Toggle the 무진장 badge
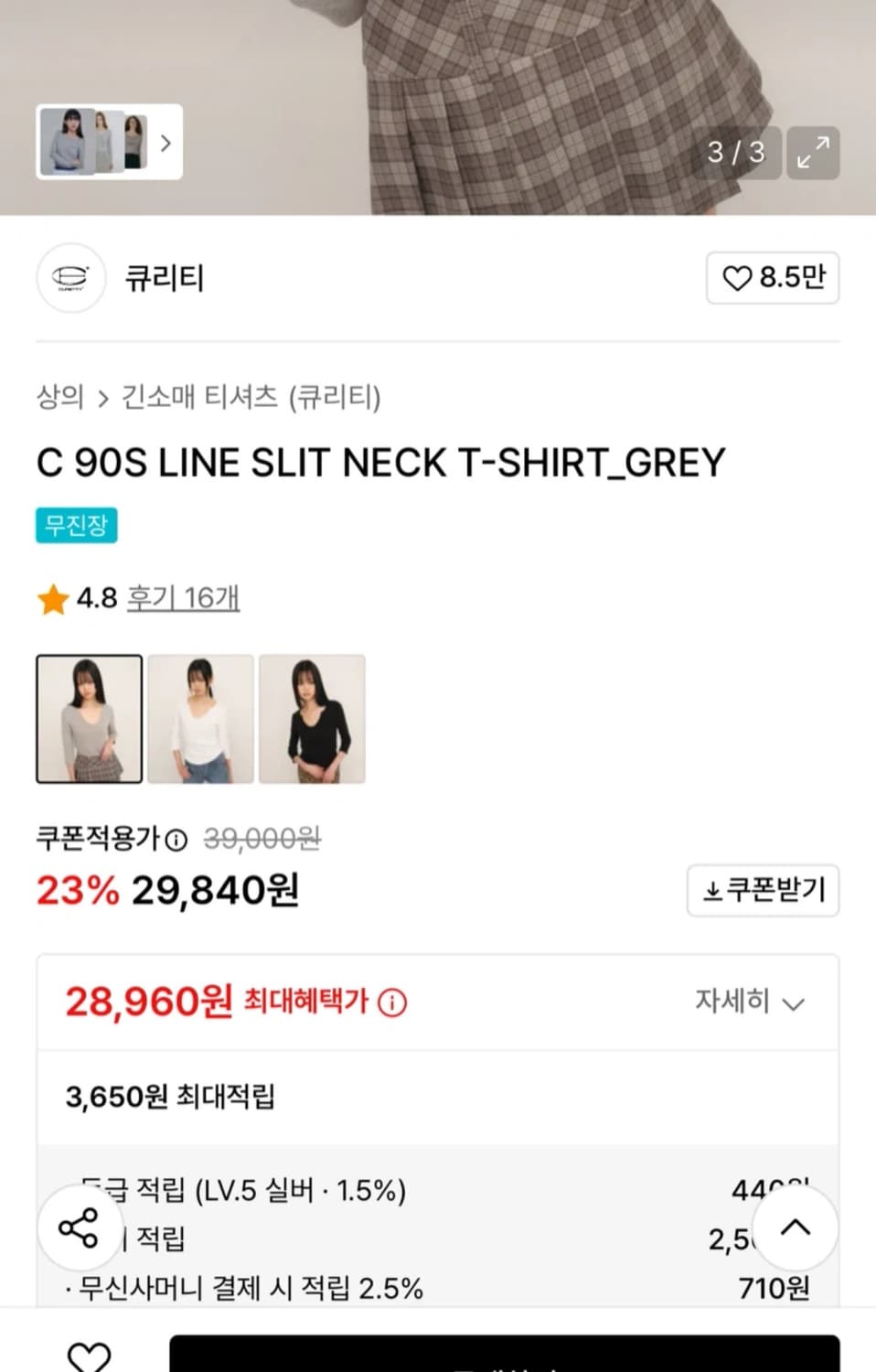Viewport: 876px width, 1372px height. 76,525
